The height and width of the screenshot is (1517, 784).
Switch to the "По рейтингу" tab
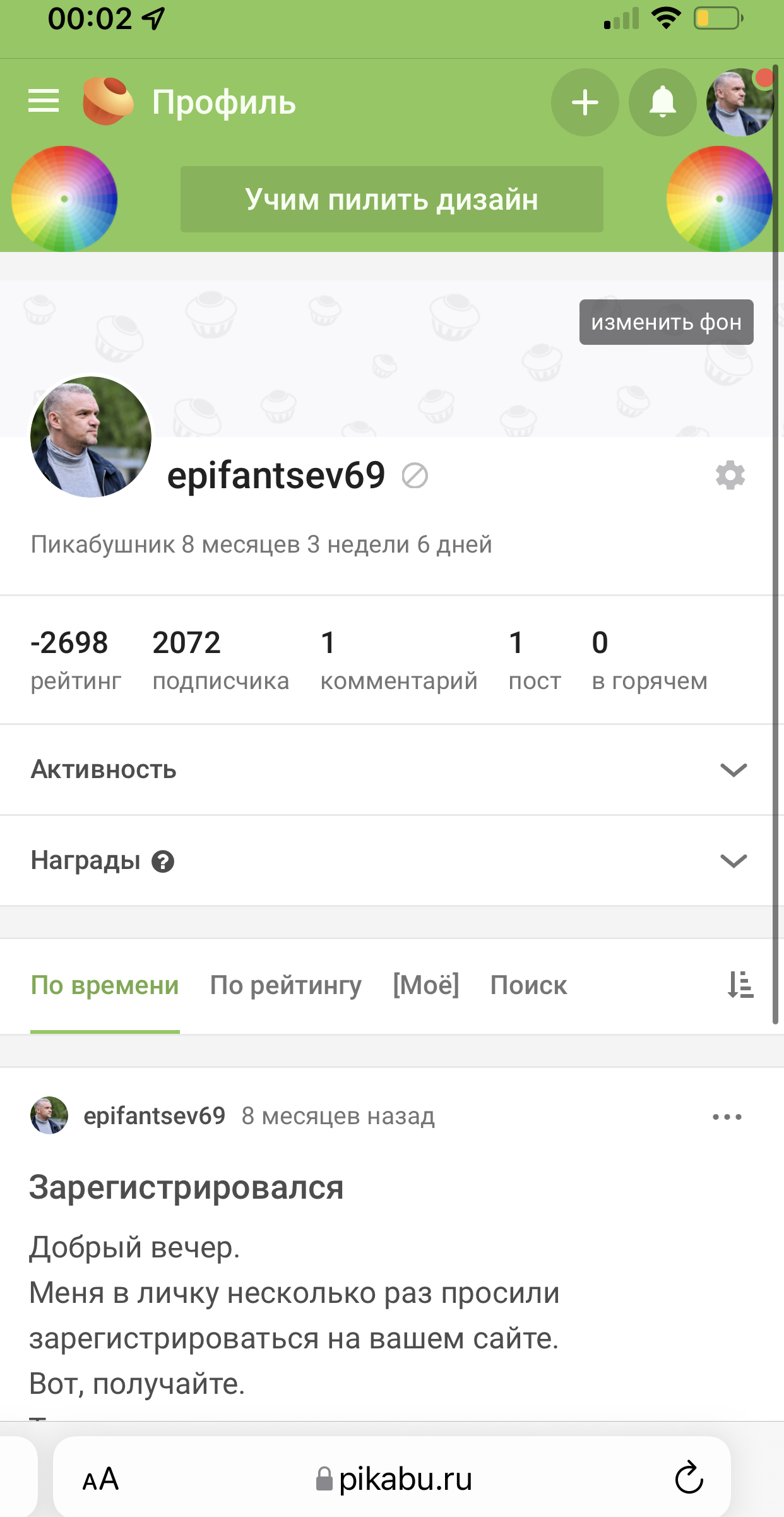286,985
